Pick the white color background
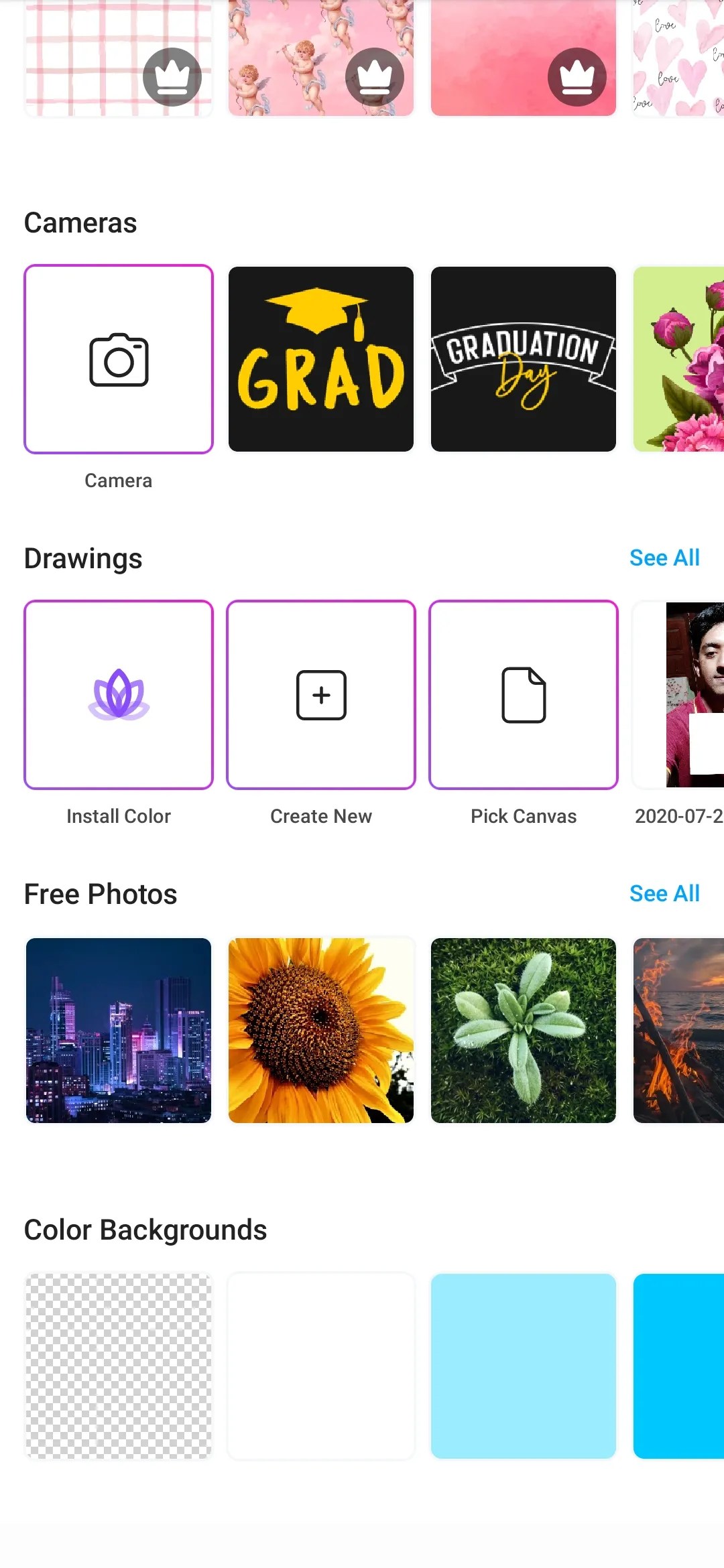The height and width of the screenshot is (1568, 724). [x=320, y=1366]
